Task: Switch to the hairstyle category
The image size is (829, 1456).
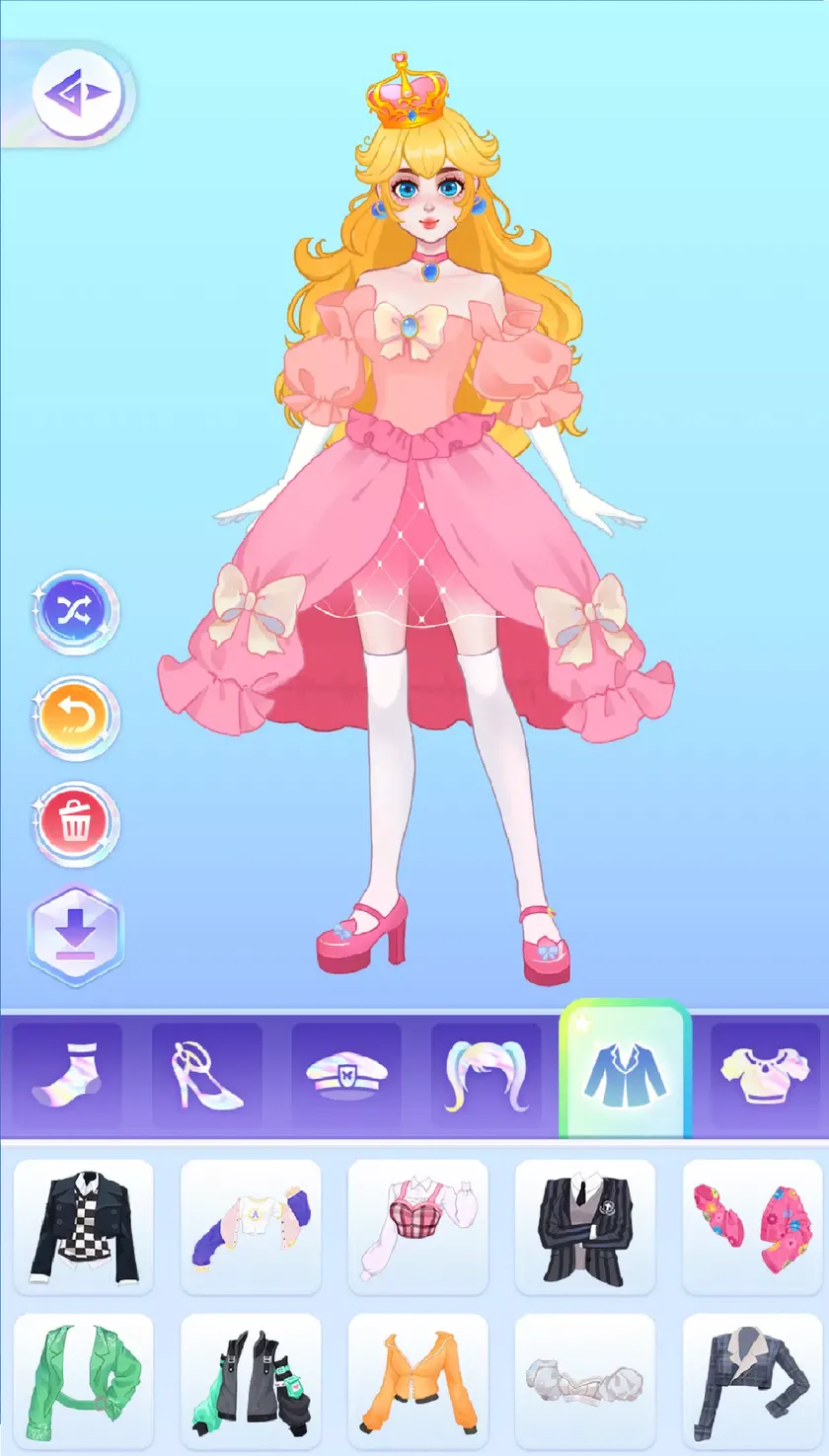Action: 487,1076
